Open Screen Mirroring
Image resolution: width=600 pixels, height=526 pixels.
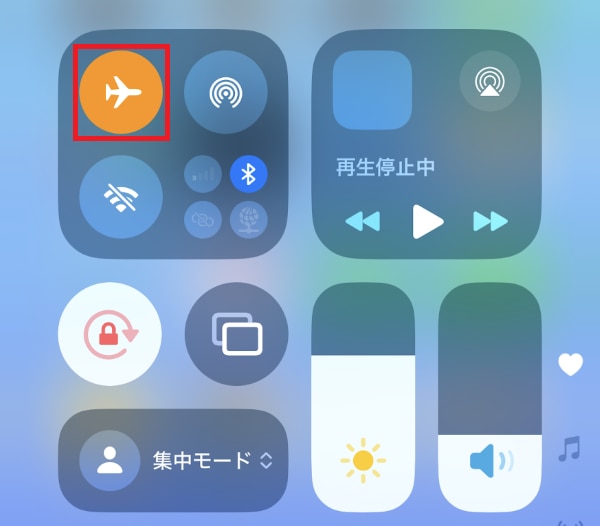click(236, 333)
